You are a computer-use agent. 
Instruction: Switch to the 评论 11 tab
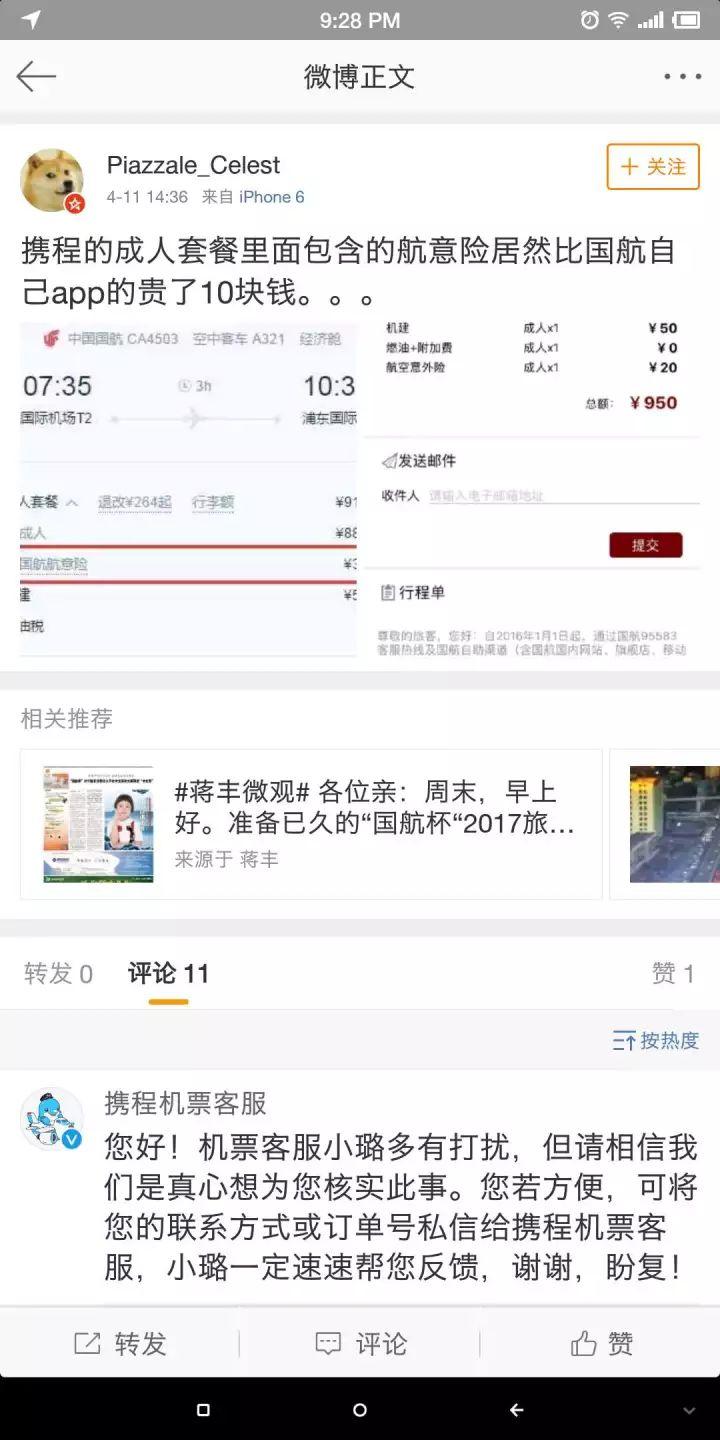[x=168, y=974]
